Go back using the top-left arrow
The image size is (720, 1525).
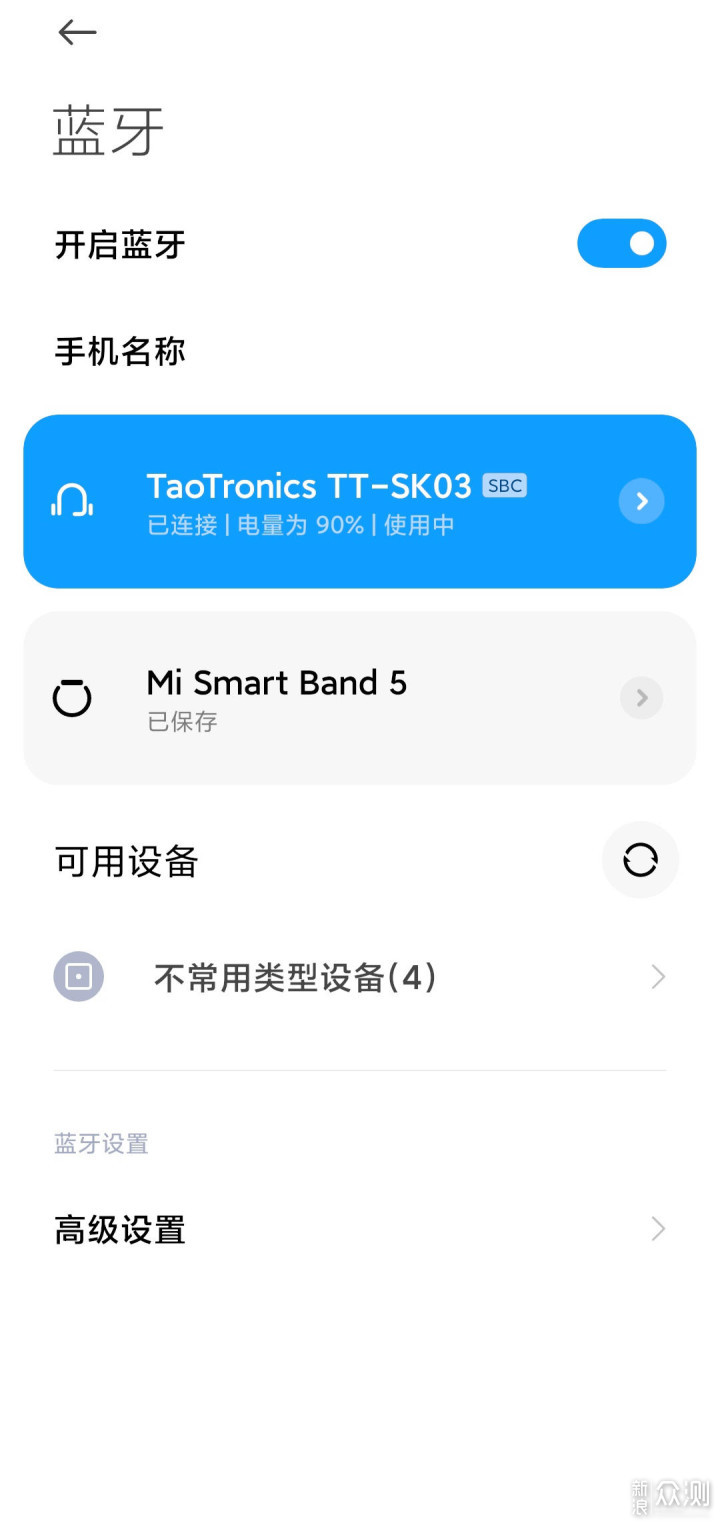(77, 33)
